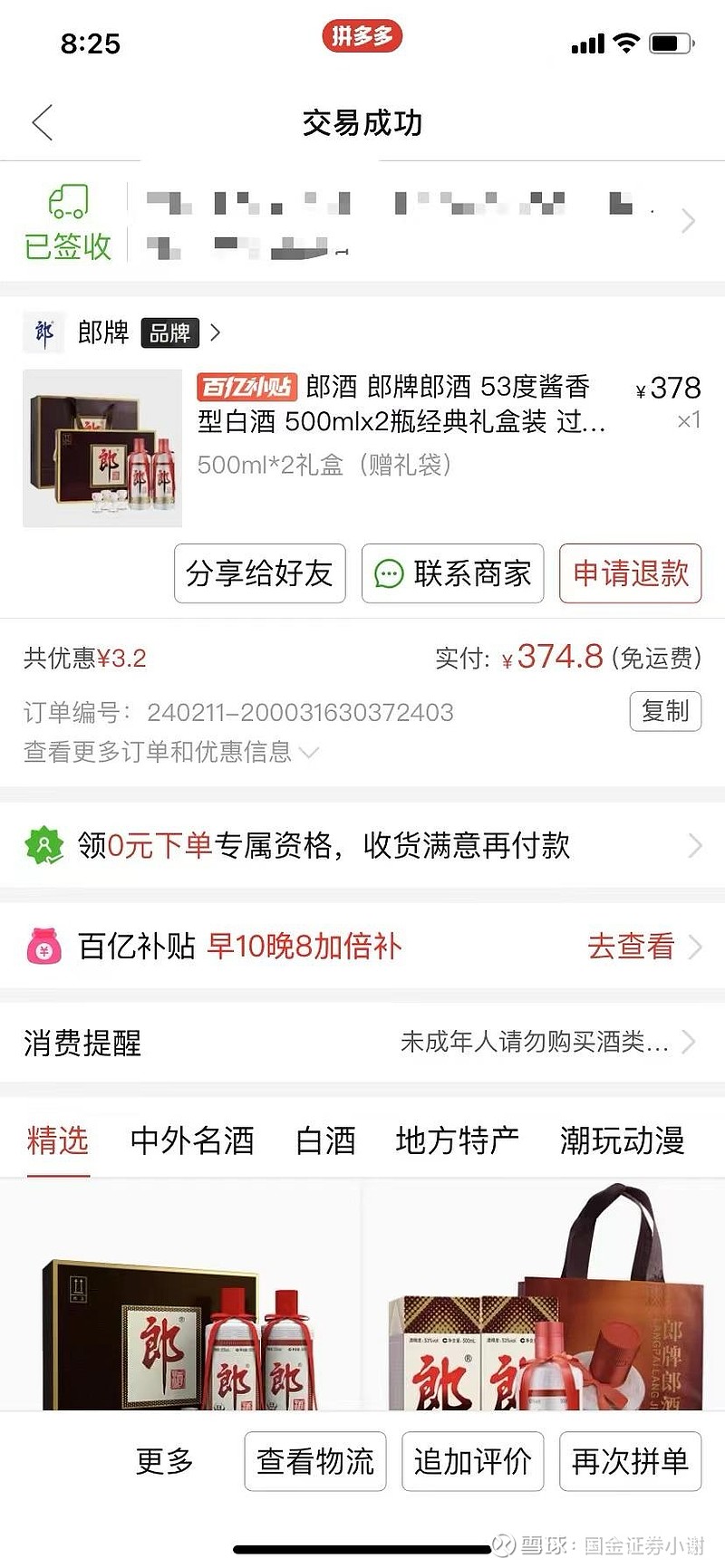The height and width of the screenshot is (1568, 725).
Task: Open brand page via chevron next to 品牌
Action: coord(215,332)
